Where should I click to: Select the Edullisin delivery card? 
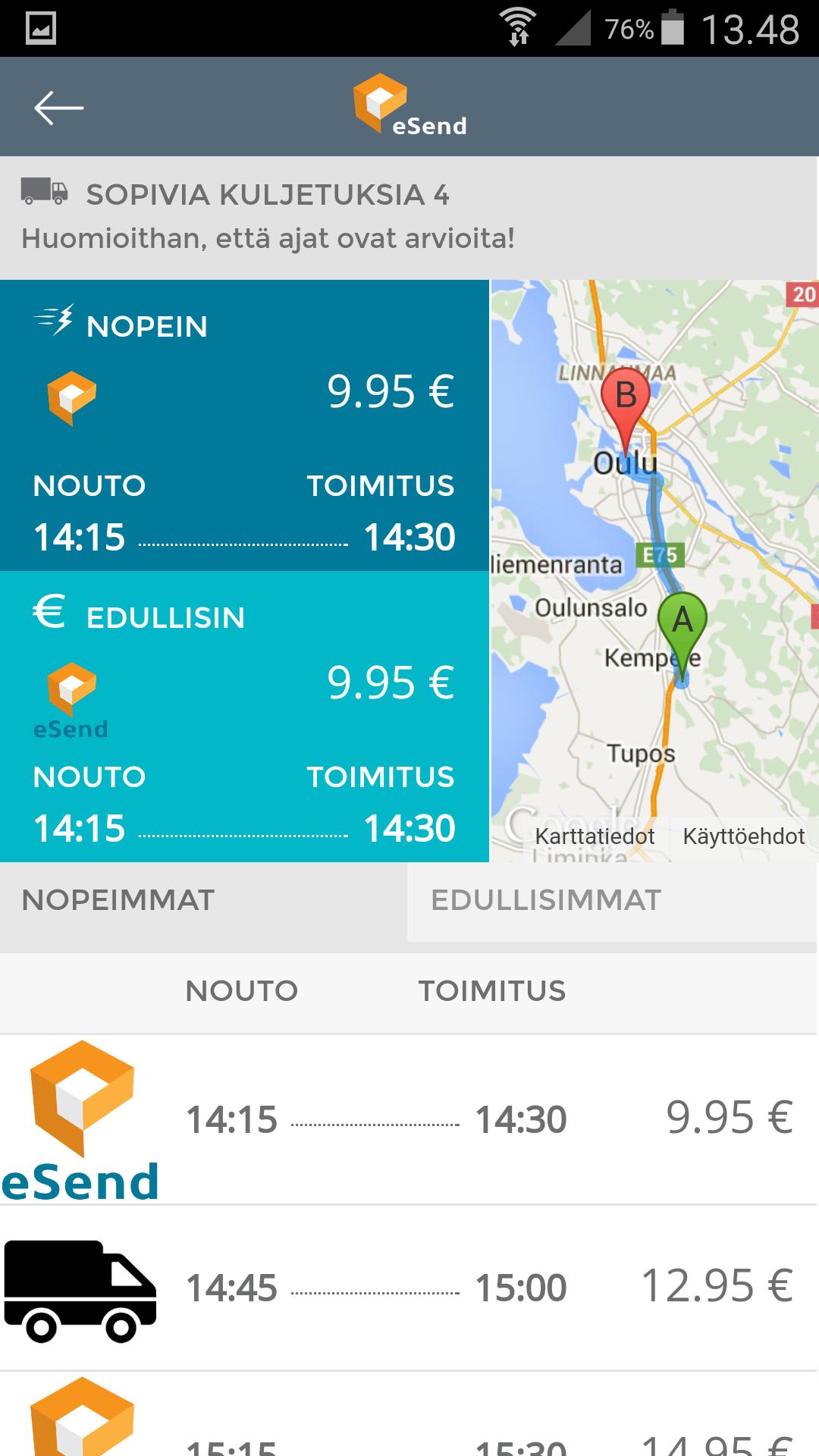[244, 717]
